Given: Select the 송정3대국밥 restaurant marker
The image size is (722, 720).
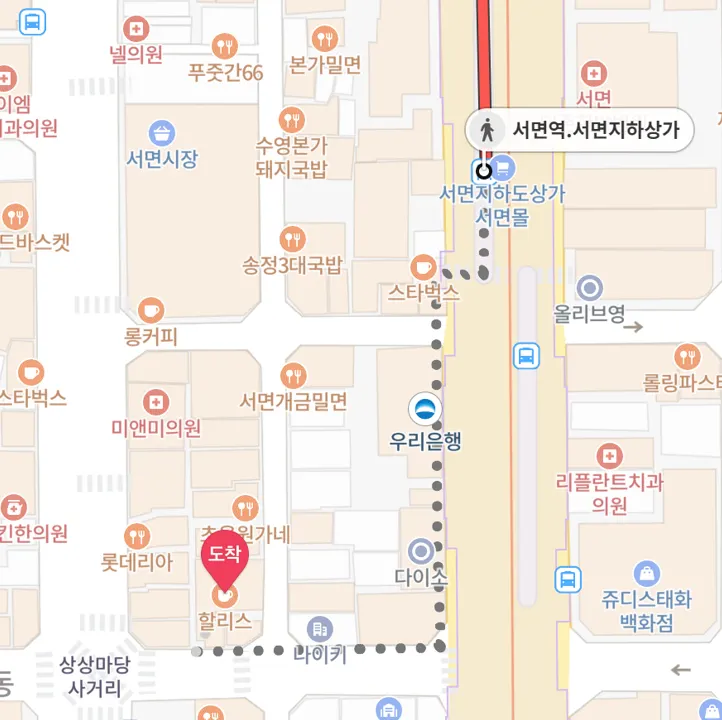Looking at the screenshot, I should tap(292, 239).
